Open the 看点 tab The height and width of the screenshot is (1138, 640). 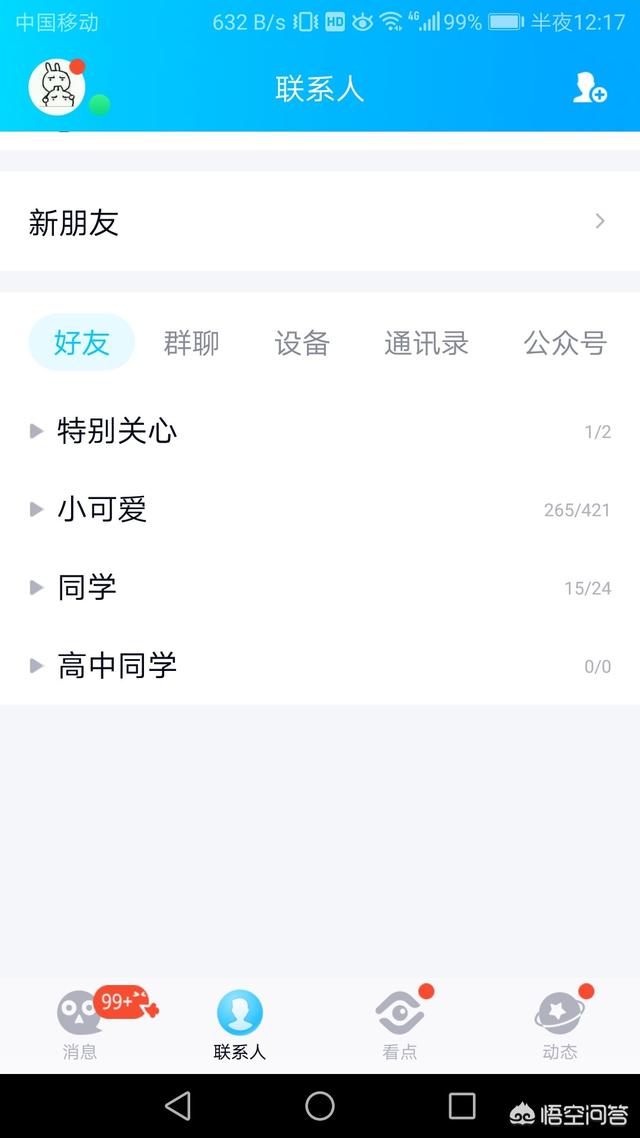pyautogui.click(x=400, y=1024)
